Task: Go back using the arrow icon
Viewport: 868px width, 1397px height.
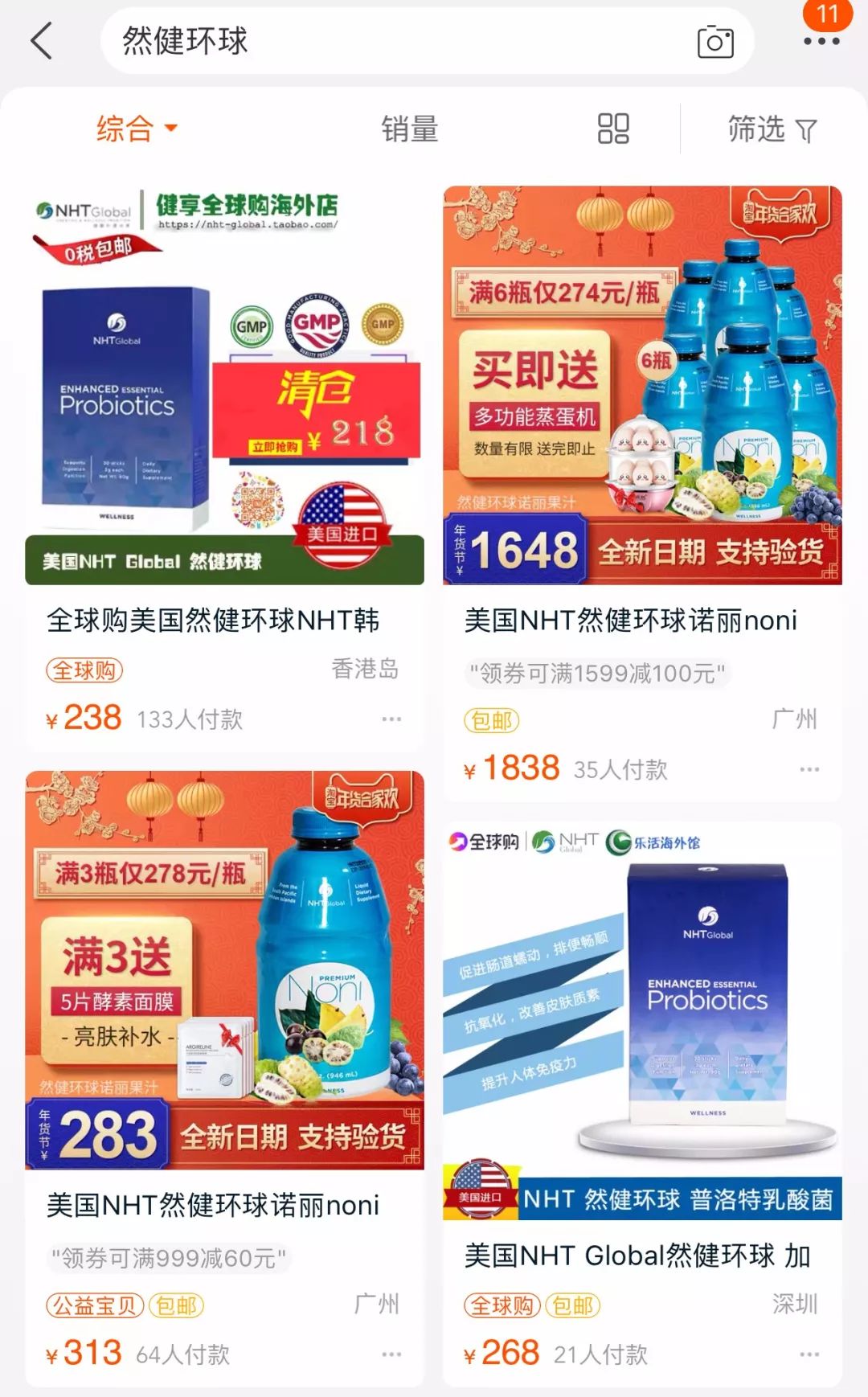Action: click(x=42, y=41)
